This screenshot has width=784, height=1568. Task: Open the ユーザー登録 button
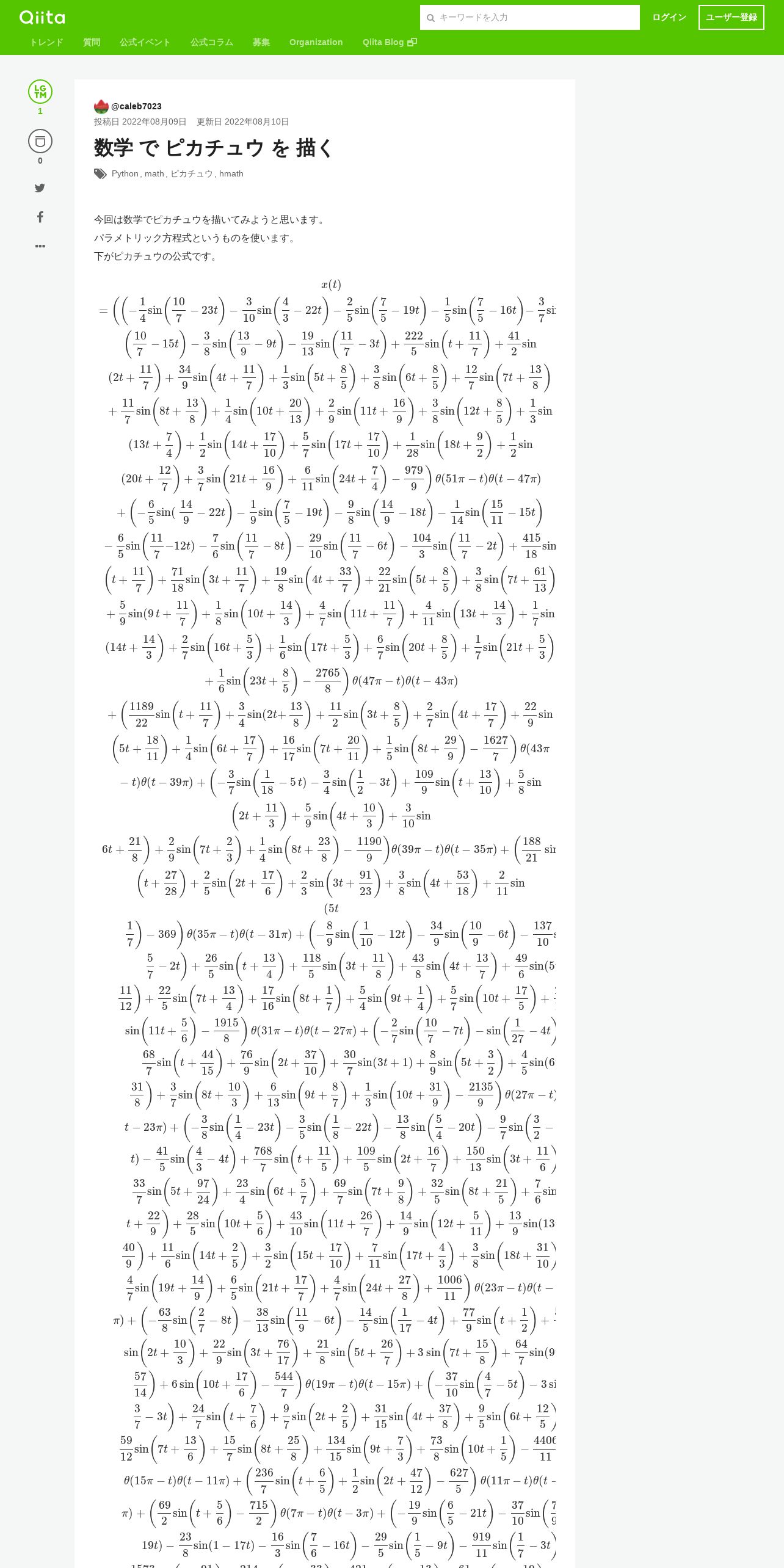(731, 18)
